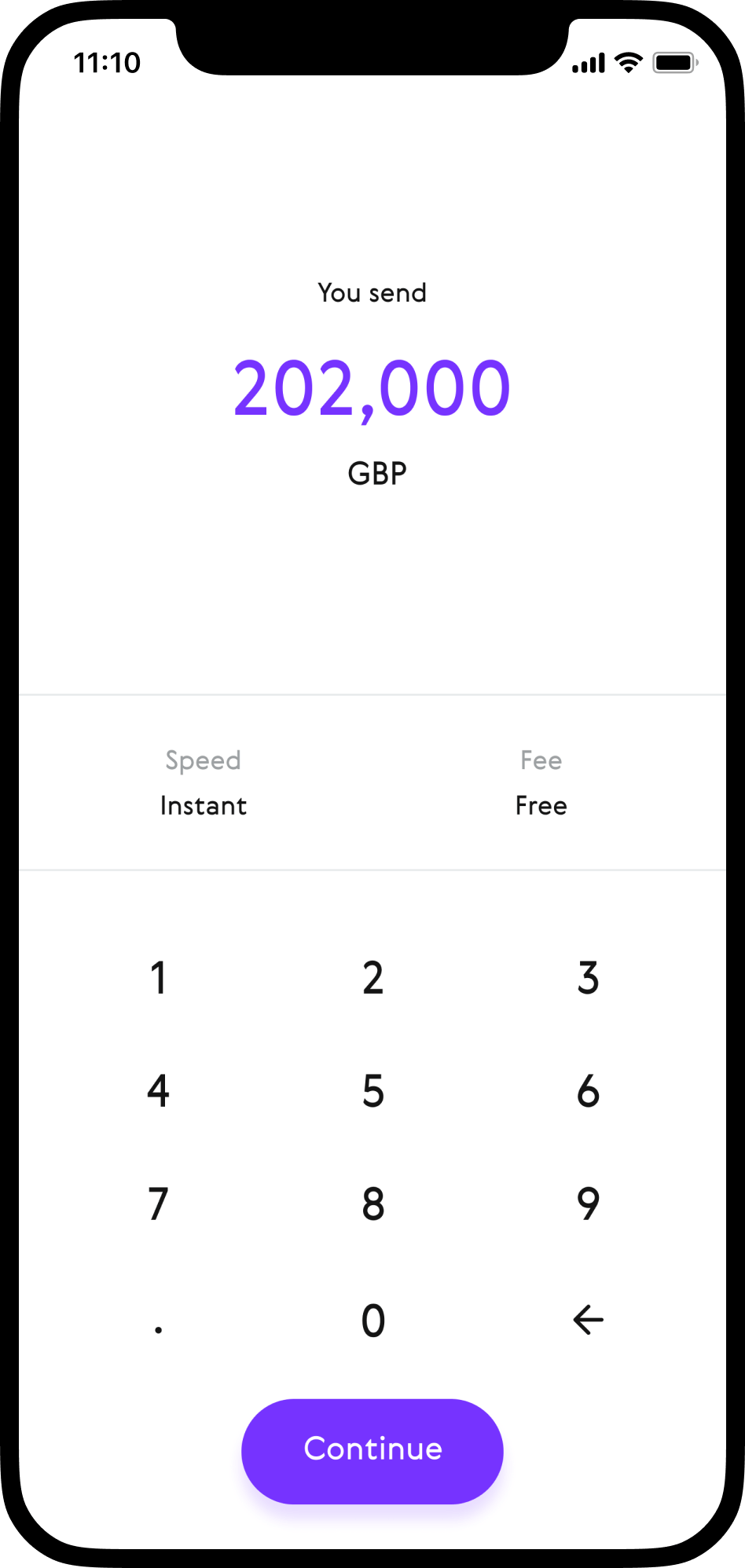This screenshot has height=1568, width=745.
Task: Tap the Continue button
Action: 372,1450
